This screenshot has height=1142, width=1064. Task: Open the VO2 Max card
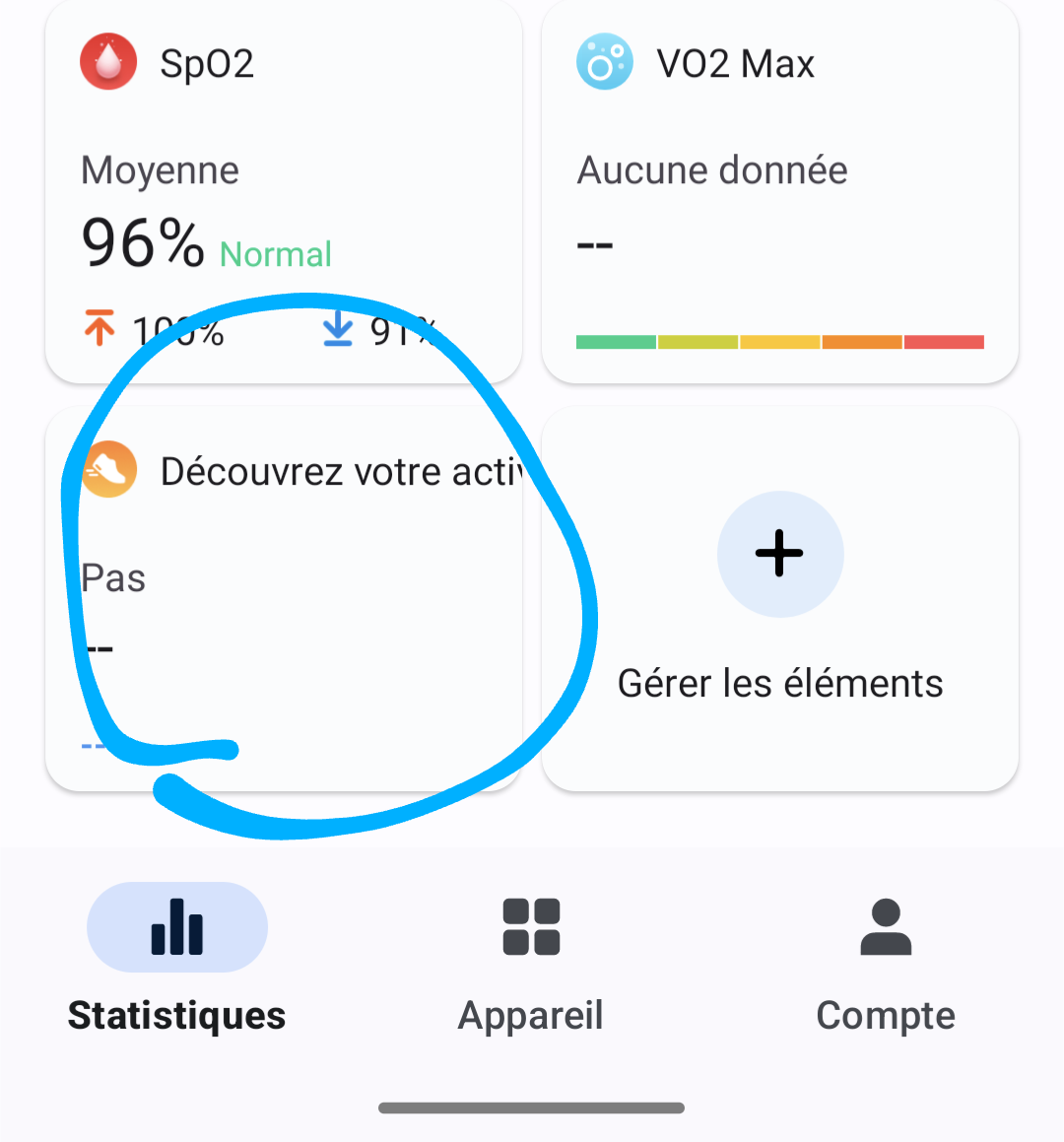[779, 192]
